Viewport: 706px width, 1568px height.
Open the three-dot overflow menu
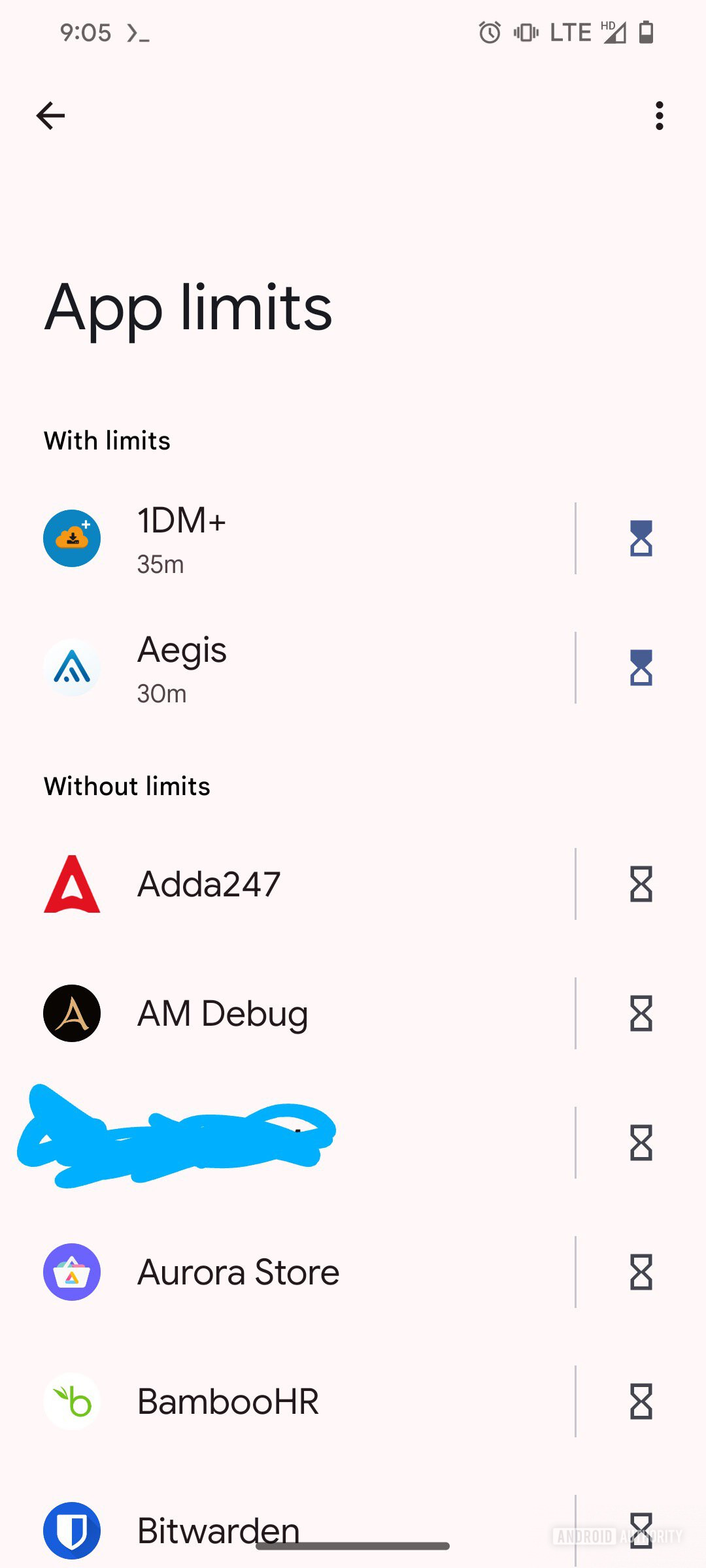point(659,116)
